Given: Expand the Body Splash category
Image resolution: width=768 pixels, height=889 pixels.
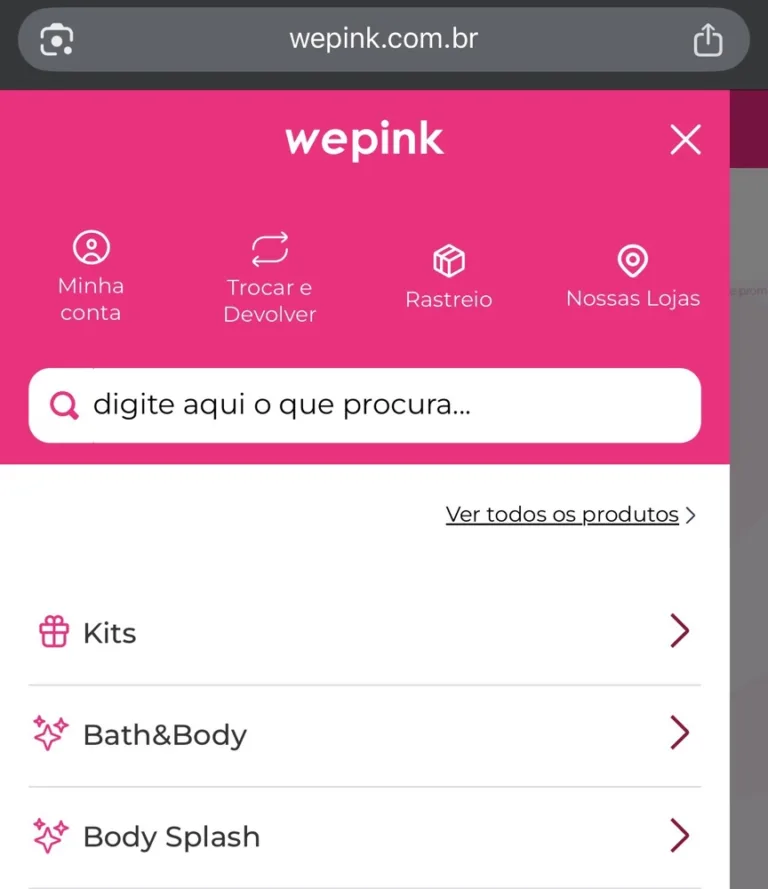Looking at the screenshot, I should [x=681, y=835].
